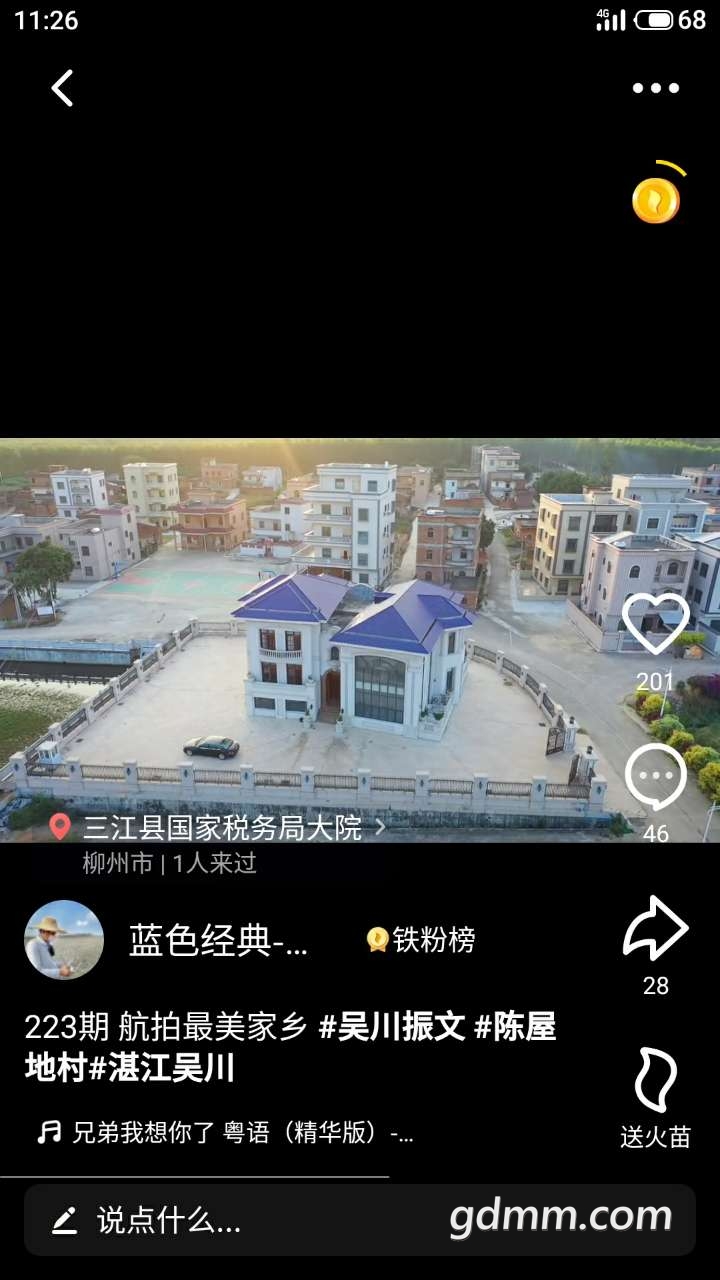View the author's profile avatar
The image size is (720, 1280).
64,940
